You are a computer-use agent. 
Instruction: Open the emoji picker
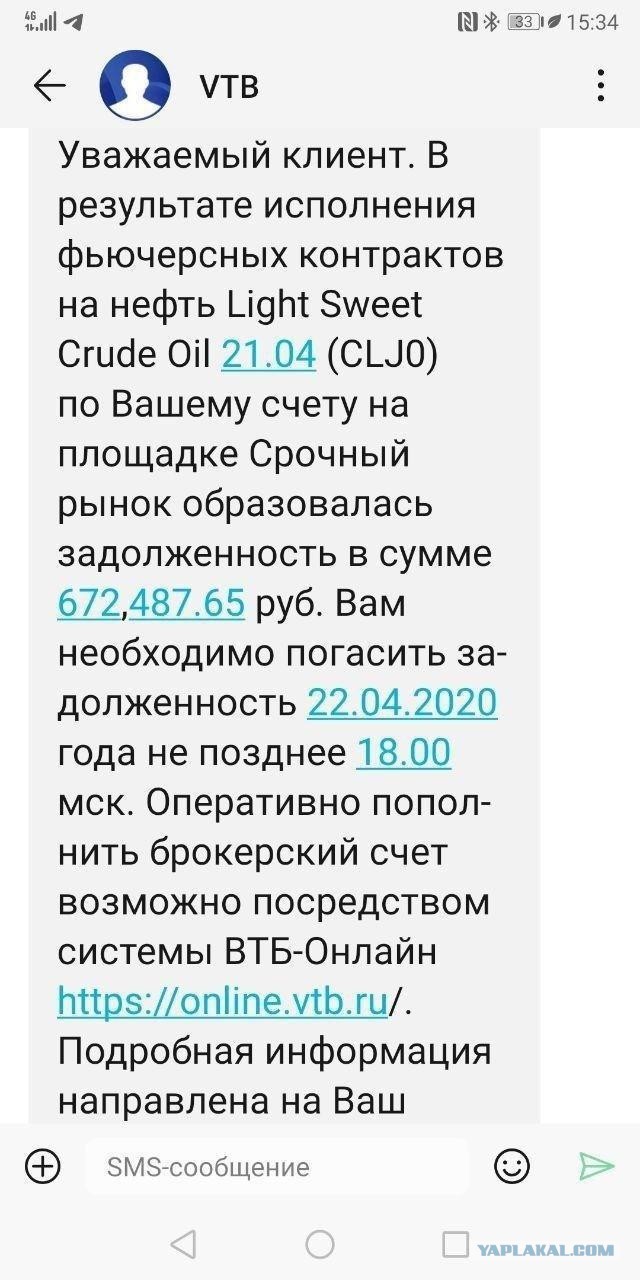point(512,1166)
